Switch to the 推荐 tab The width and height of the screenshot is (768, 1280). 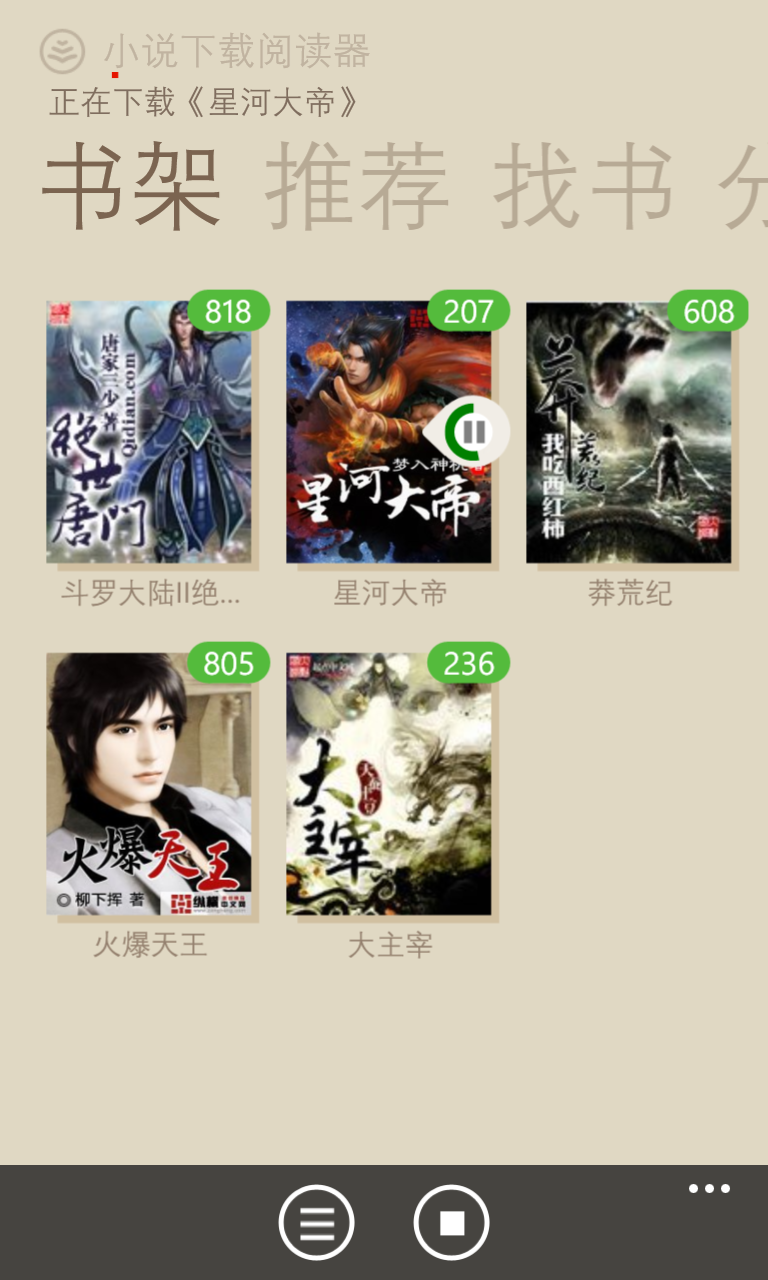point(356,188)
